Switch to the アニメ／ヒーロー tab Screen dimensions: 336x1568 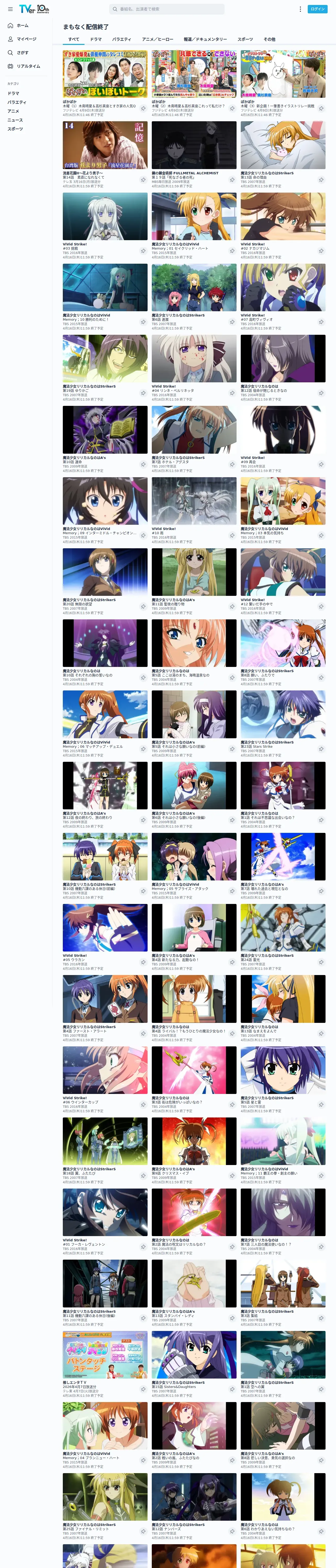[157, 39]
